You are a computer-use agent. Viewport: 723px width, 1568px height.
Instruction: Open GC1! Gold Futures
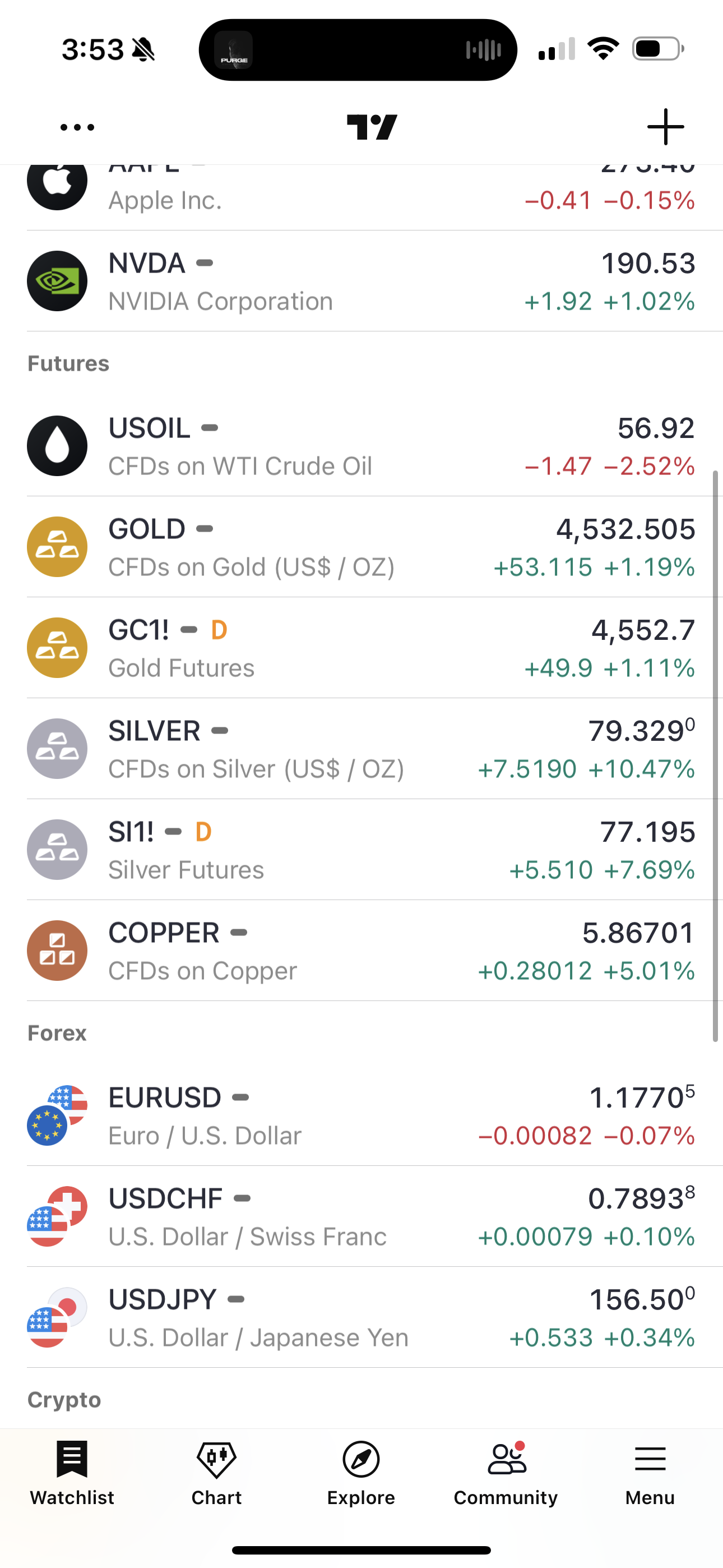(361, 648)
